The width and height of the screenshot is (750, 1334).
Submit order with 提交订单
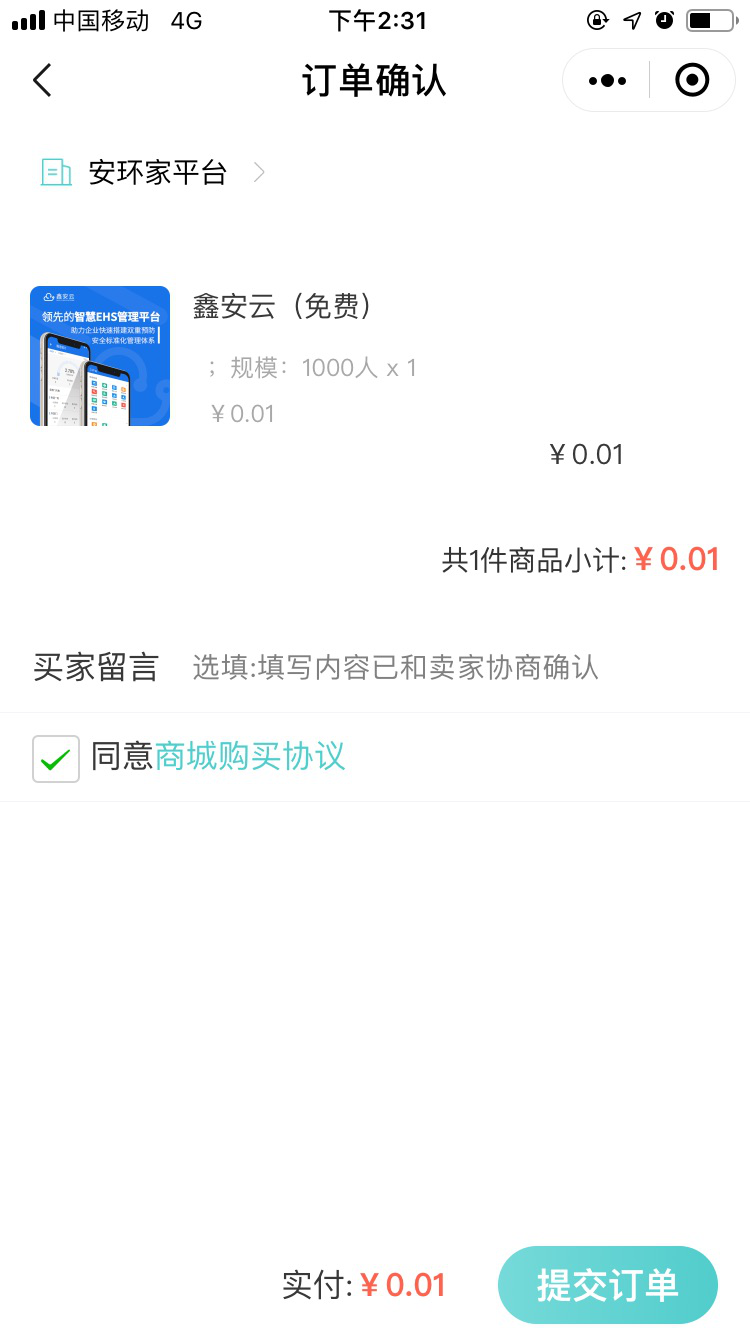[607, 1285]
